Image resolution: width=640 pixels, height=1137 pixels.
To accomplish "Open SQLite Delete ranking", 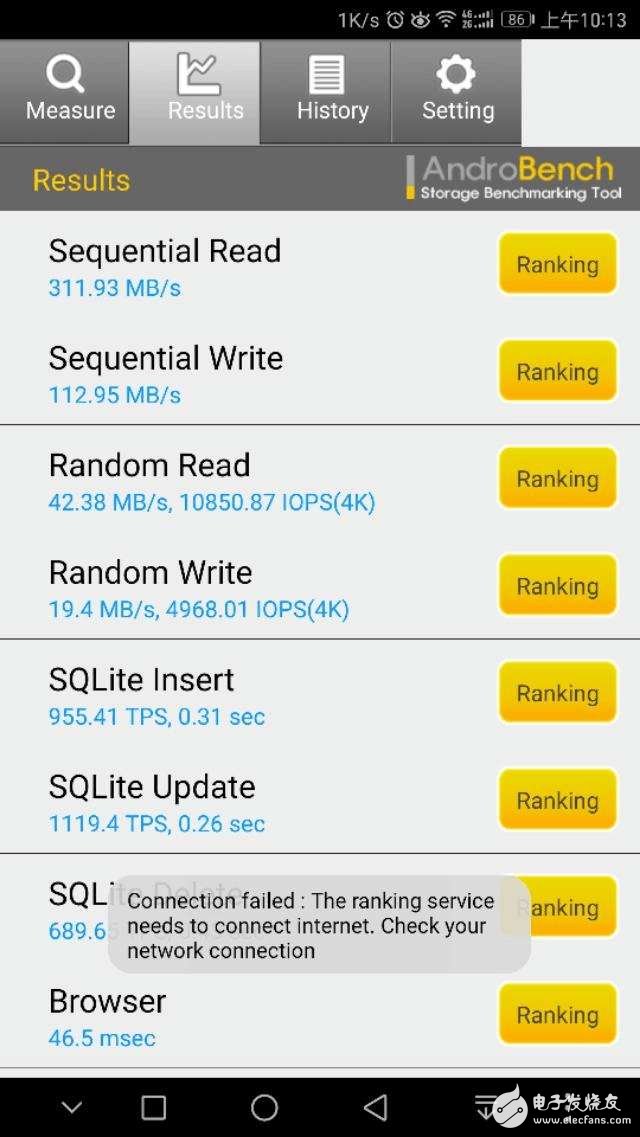I will click(x=570, y=907).
